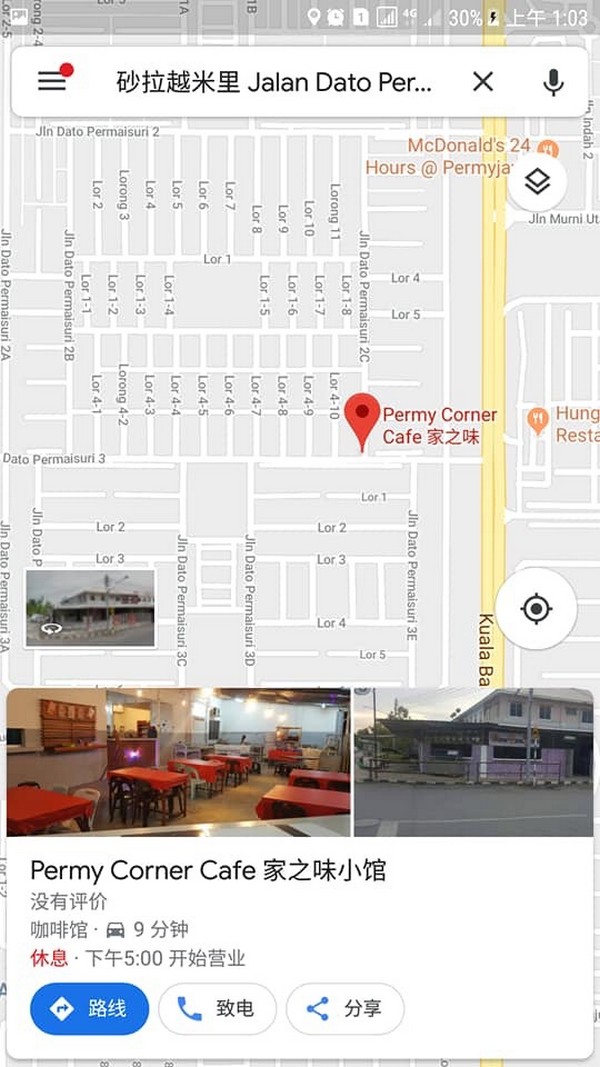Open Permy Corner Cafe 家之味小馆 details
This screenshot has height=1067, width=600.
pyautogui.click(x=208, y=870)
